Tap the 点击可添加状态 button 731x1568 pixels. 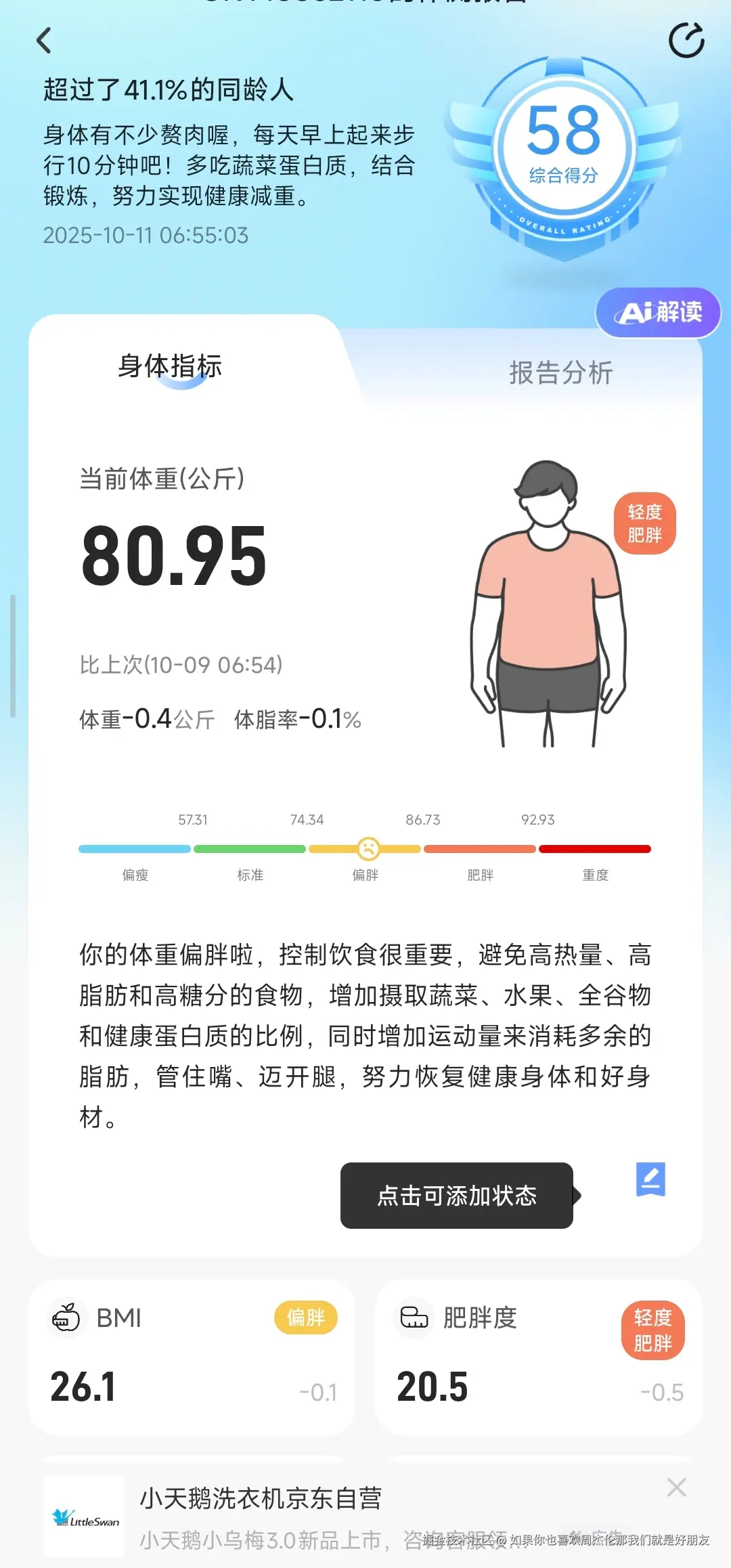pos(457,1195)
